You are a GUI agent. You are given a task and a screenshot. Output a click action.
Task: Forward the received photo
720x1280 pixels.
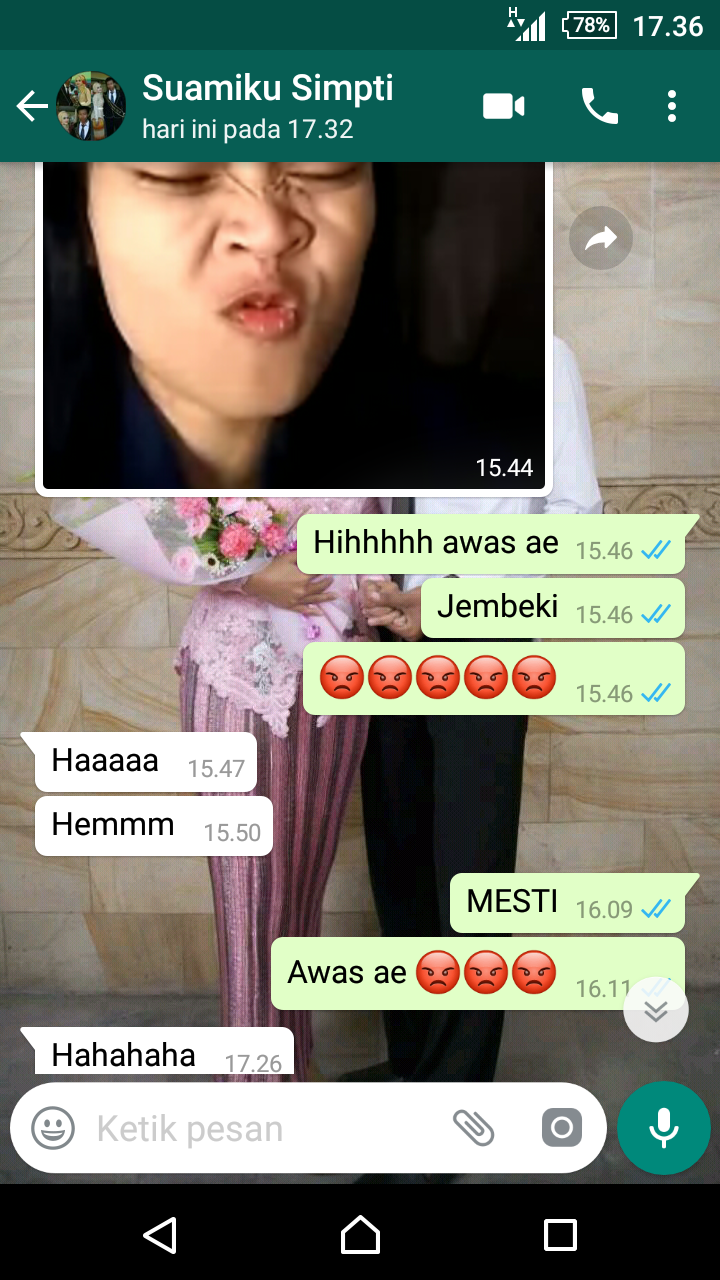pyautogui.click(x=601, y=238)
